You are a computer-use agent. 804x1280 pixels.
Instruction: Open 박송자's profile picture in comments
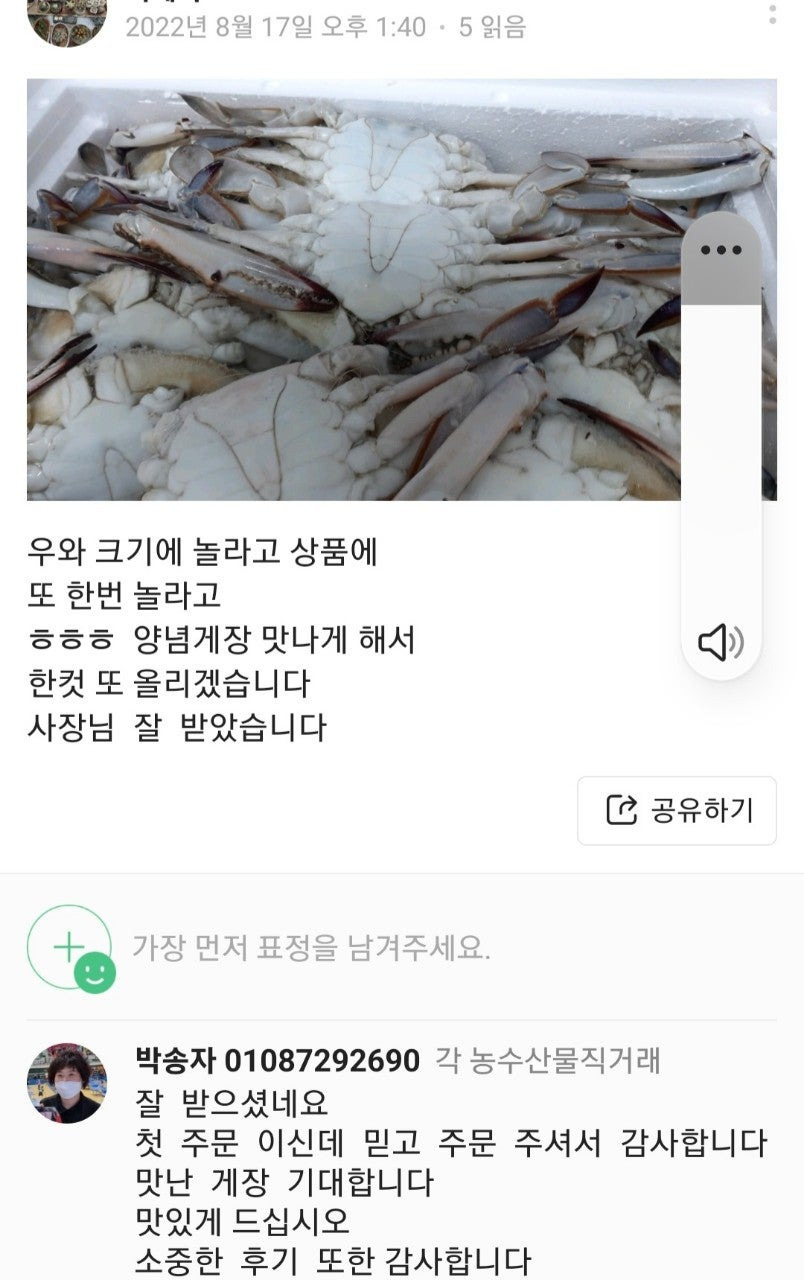[x=67, y=1083]
